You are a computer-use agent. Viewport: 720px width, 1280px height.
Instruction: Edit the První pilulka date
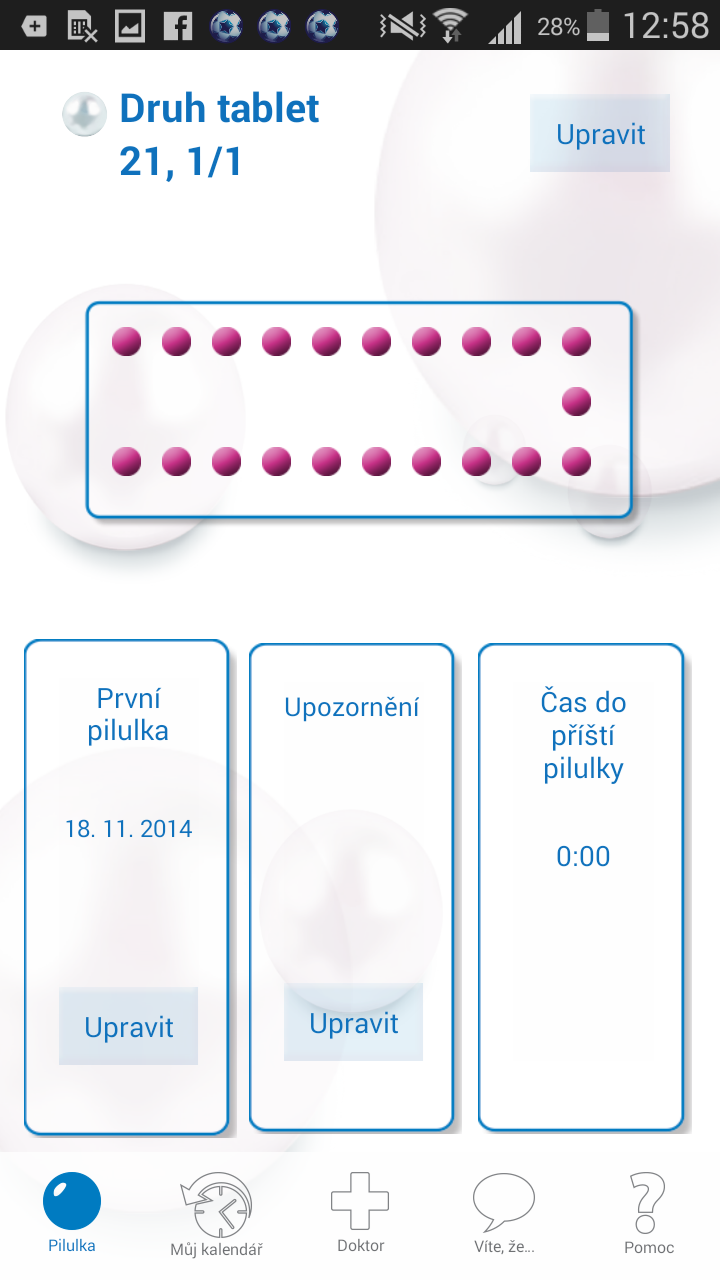click(x=128, y=1026)
